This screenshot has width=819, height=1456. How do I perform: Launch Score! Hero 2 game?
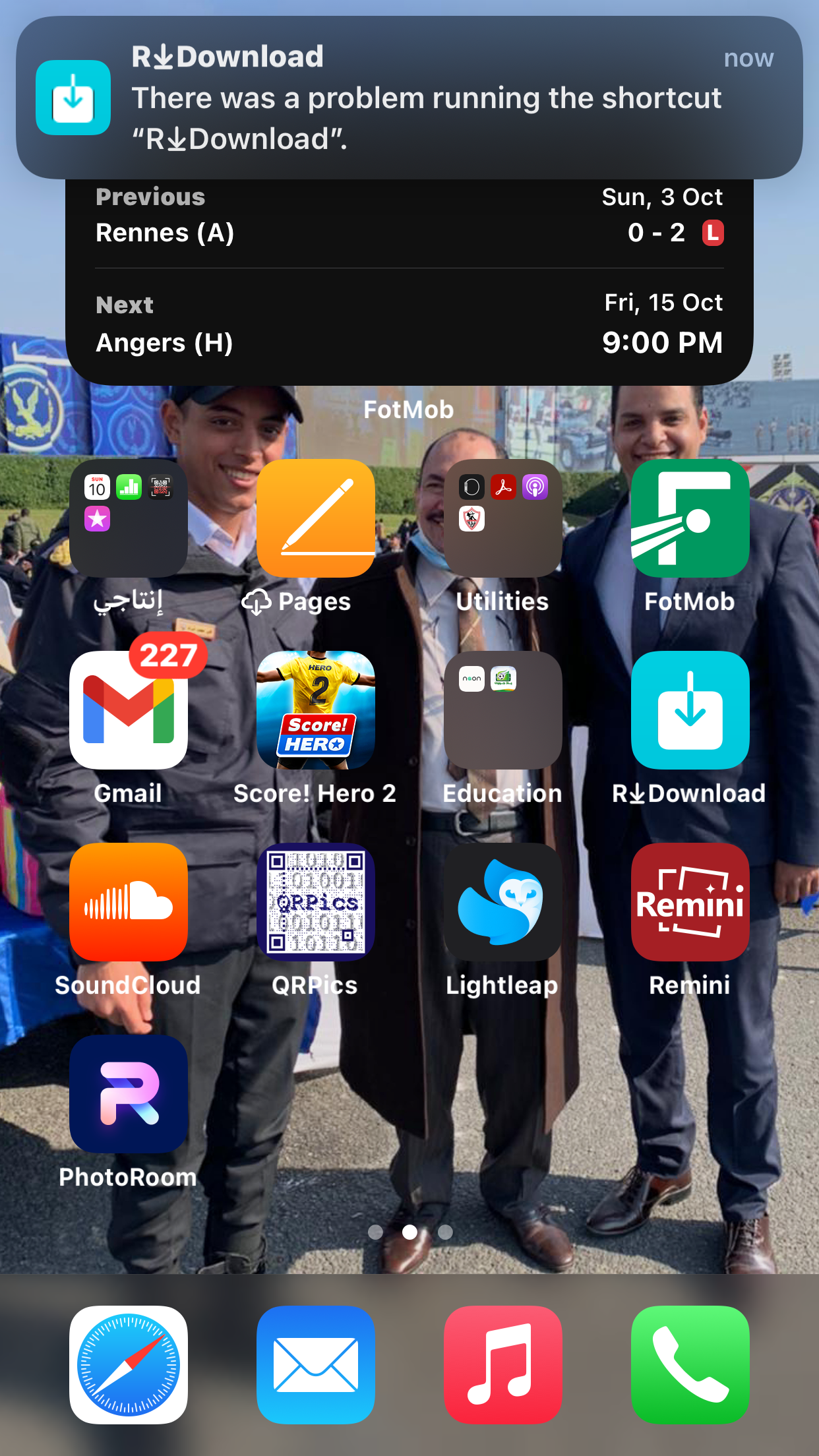tap(316, 710)
